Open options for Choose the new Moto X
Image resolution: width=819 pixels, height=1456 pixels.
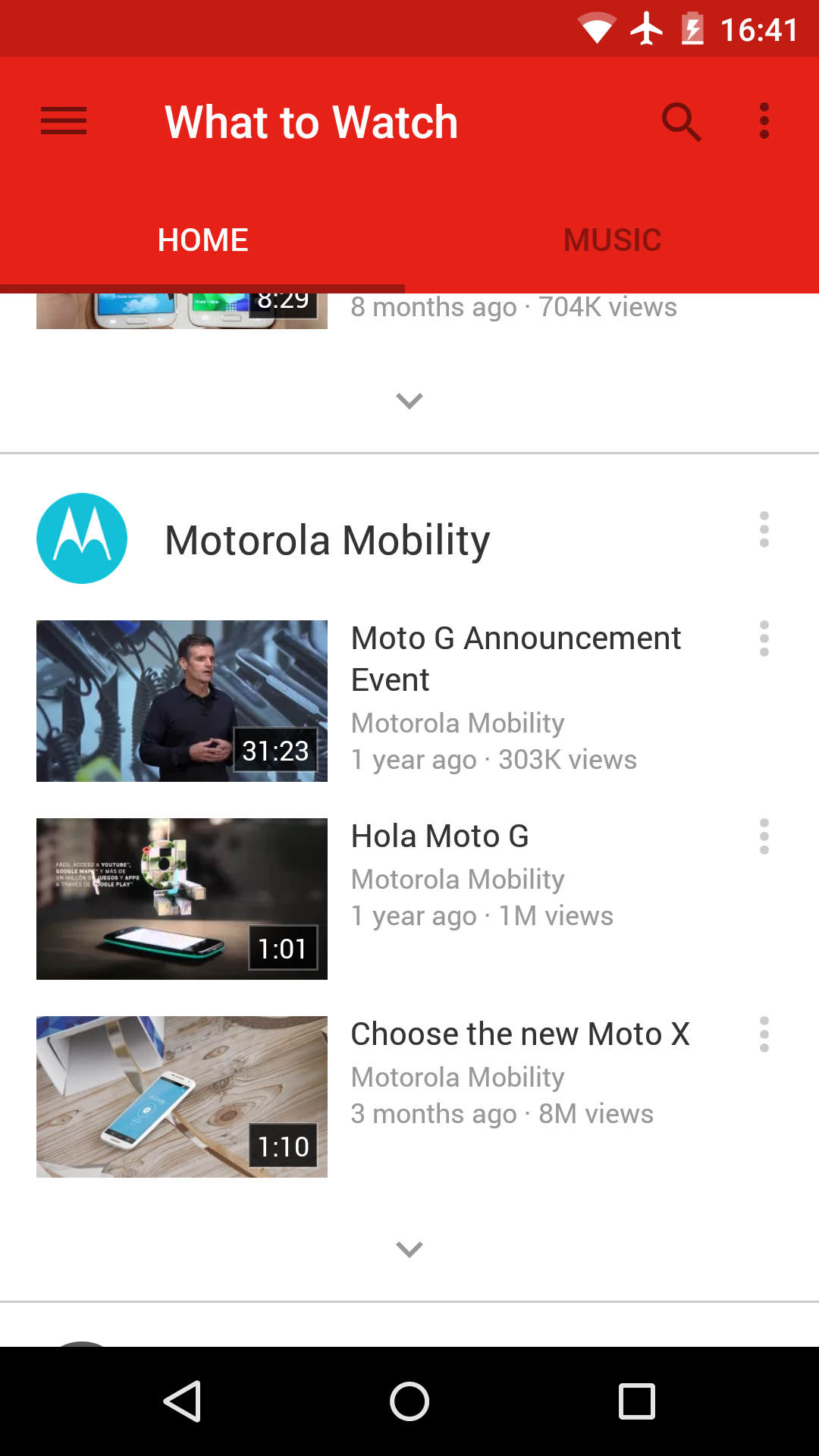[x=764, y=1034]
